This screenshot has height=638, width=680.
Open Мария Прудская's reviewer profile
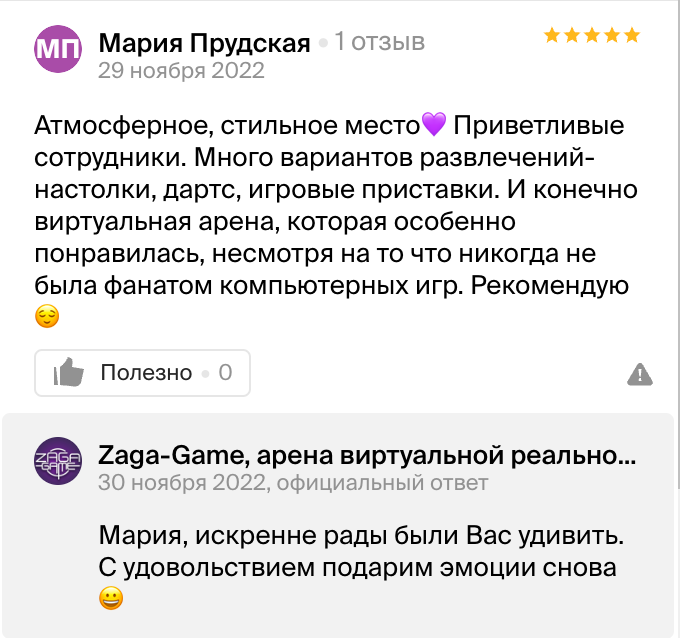(204, 43)
